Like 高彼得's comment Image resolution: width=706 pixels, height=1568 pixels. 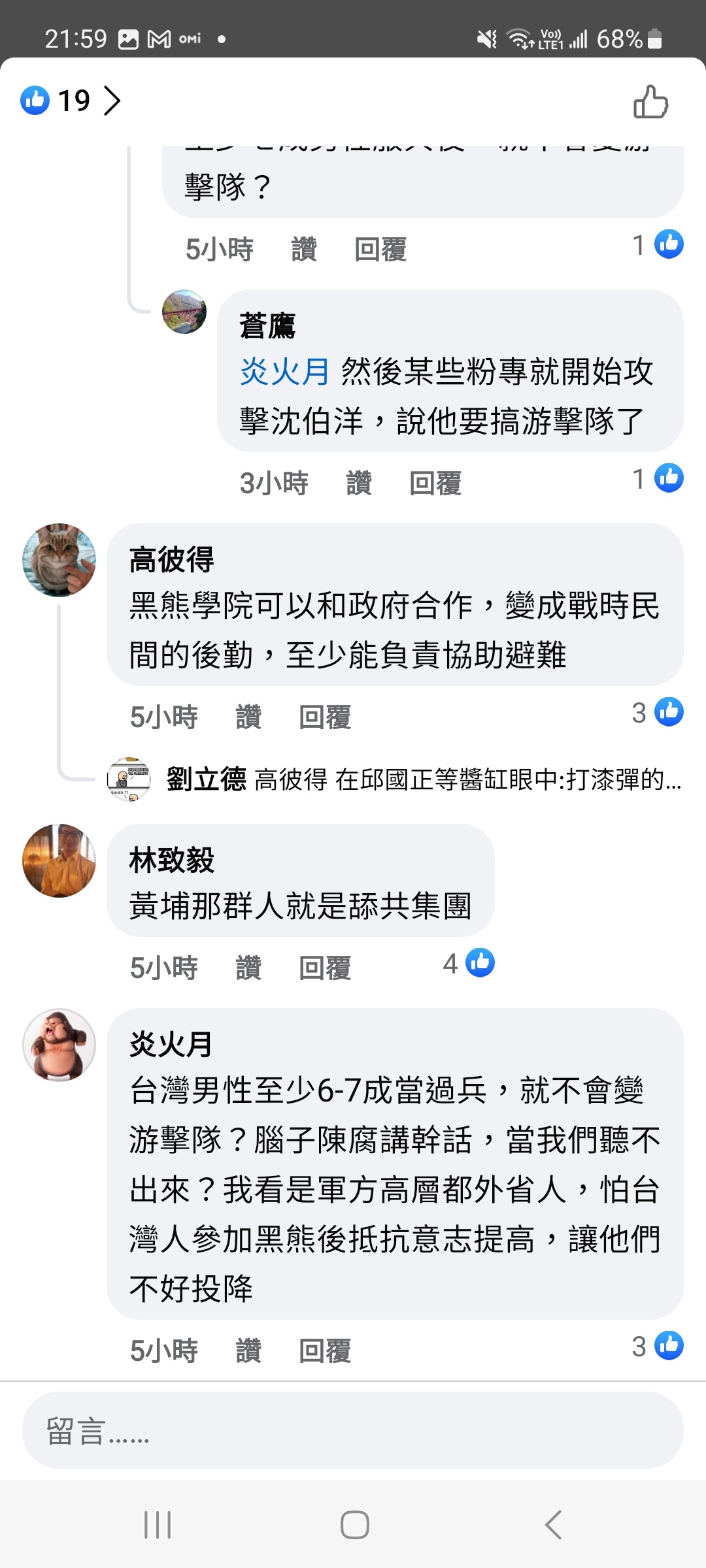pos(248,717)
